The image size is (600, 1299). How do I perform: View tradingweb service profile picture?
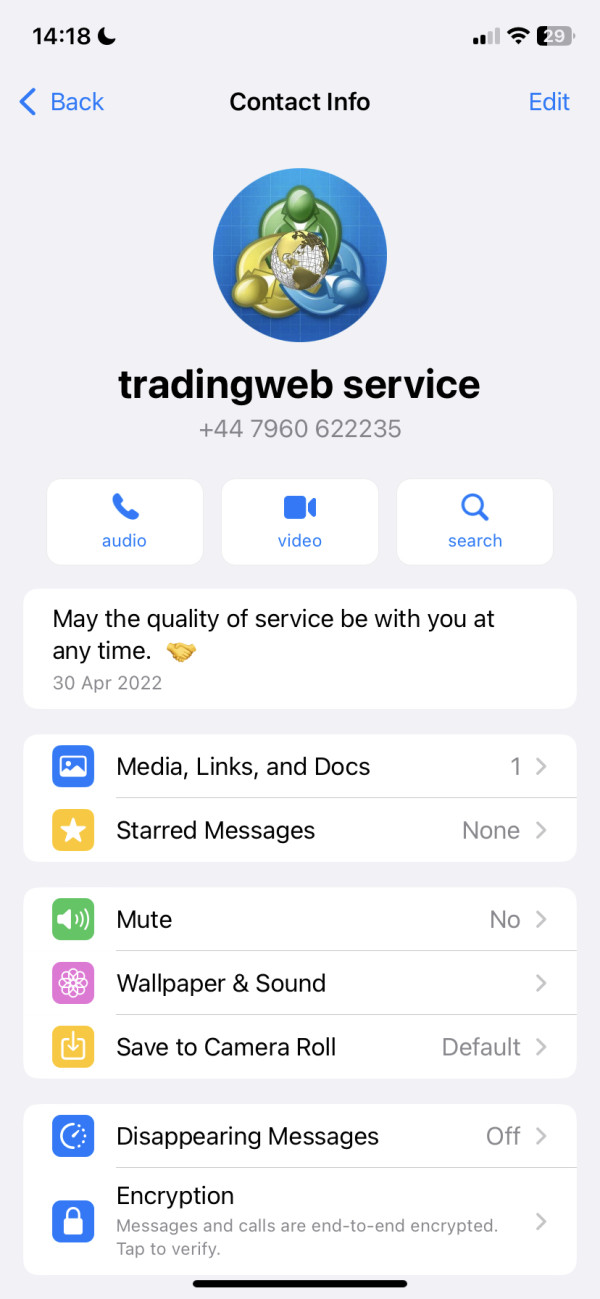point(300,255)
